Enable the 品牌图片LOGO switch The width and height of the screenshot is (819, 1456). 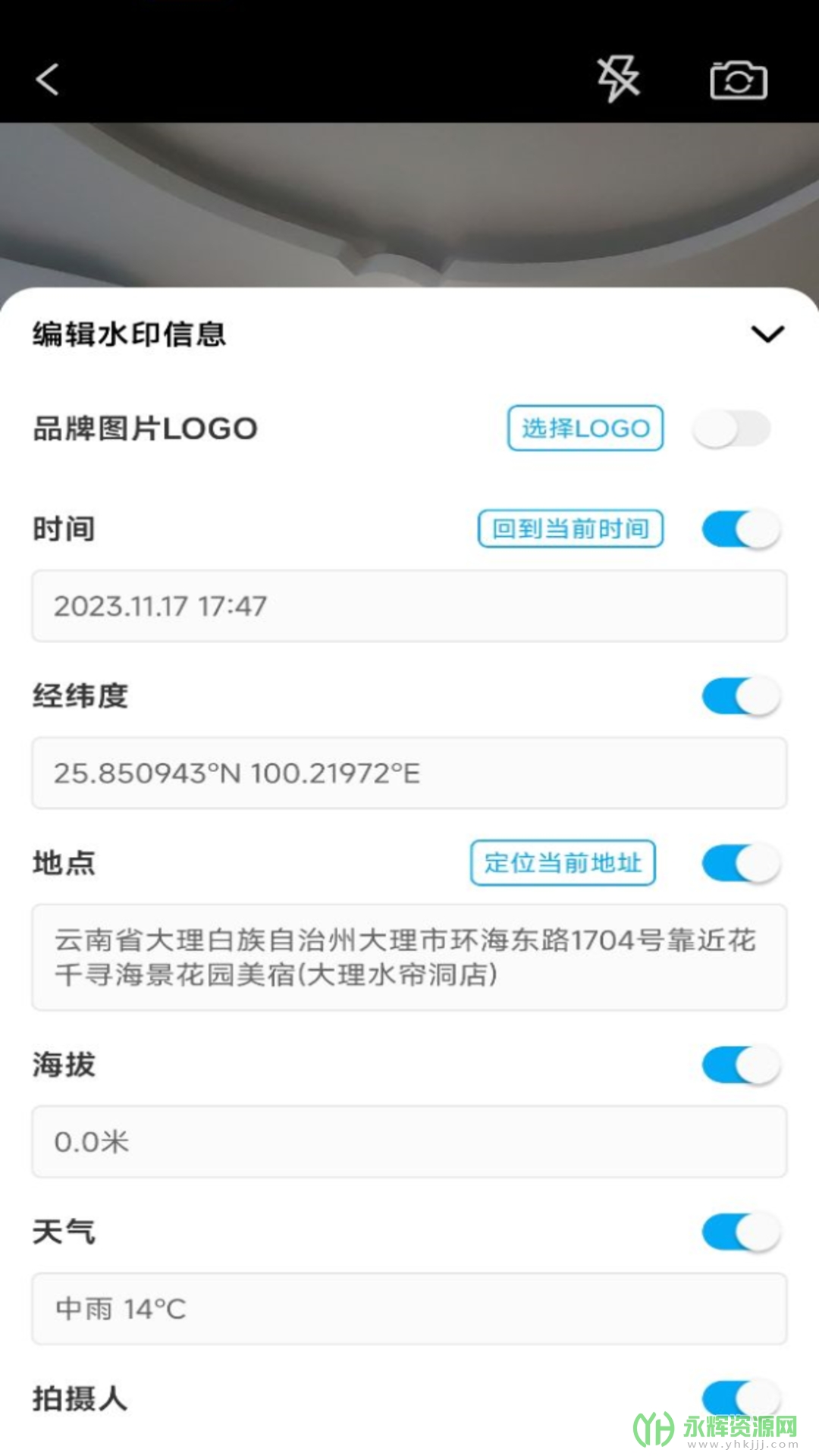point(732,428)
